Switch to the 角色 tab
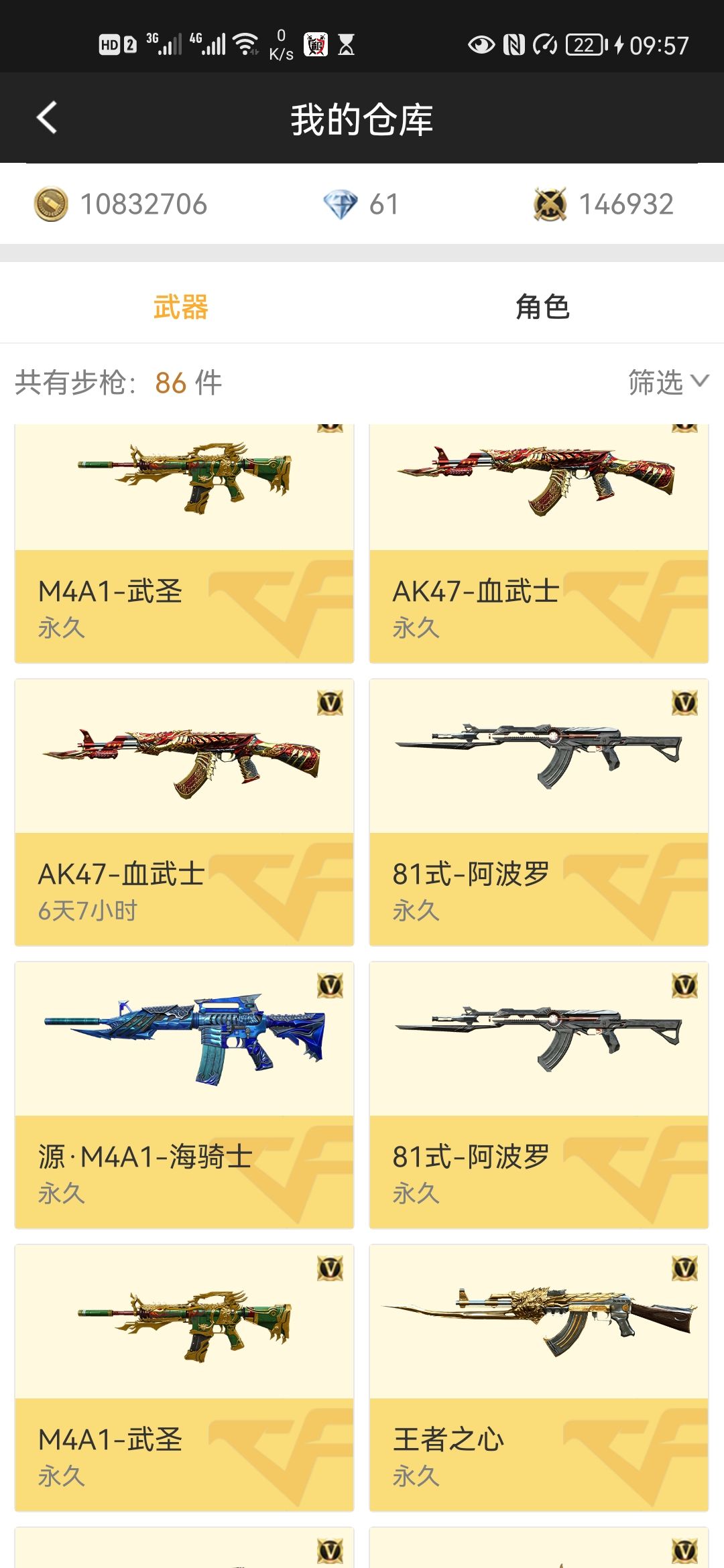 tap(543, 307)
